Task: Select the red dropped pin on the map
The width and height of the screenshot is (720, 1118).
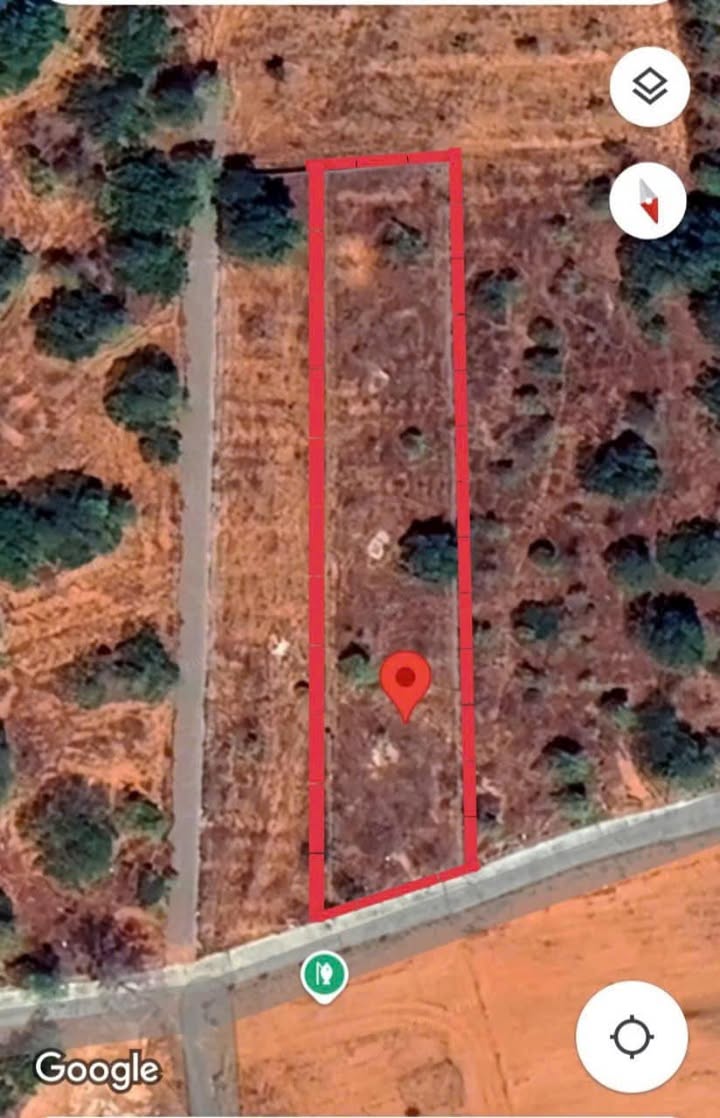Action: (405, 682)
